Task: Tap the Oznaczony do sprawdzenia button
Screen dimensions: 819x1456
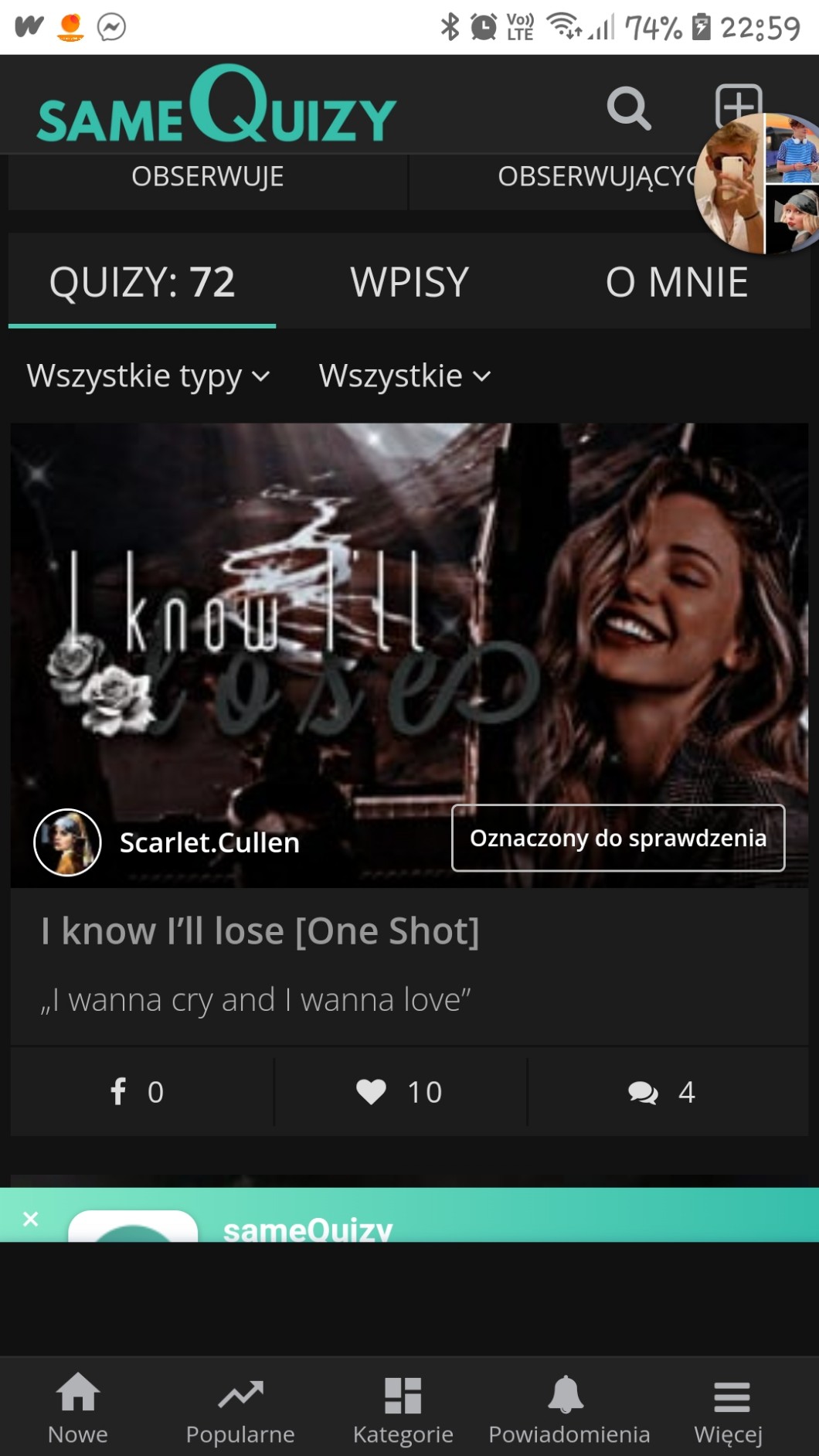Action: click(618, 839)
